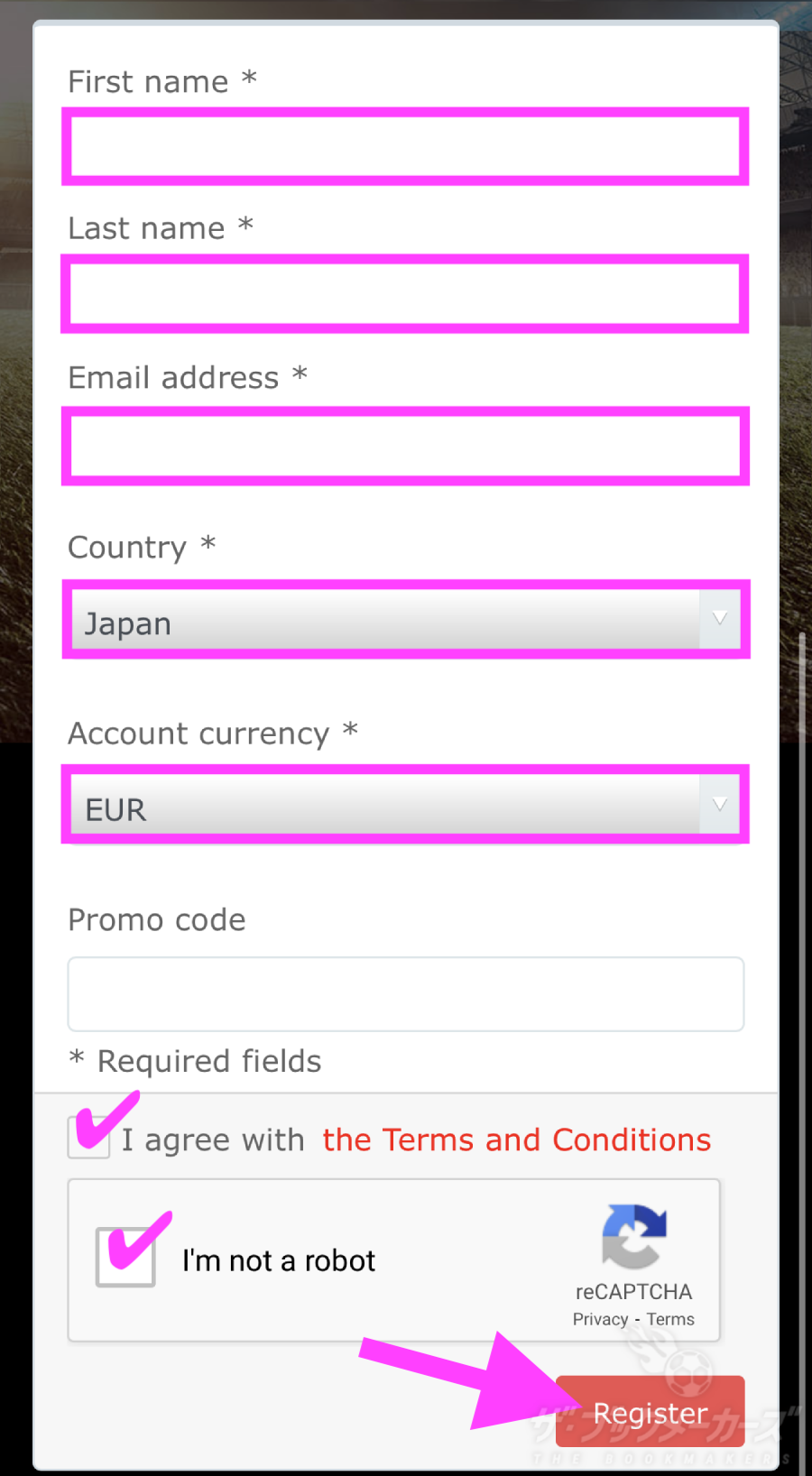The width and height of the screenshot is (812, 1476).
Task: Open the Country dropdown showing Japan
Action: pyautogui.click(x=405, y=620)
